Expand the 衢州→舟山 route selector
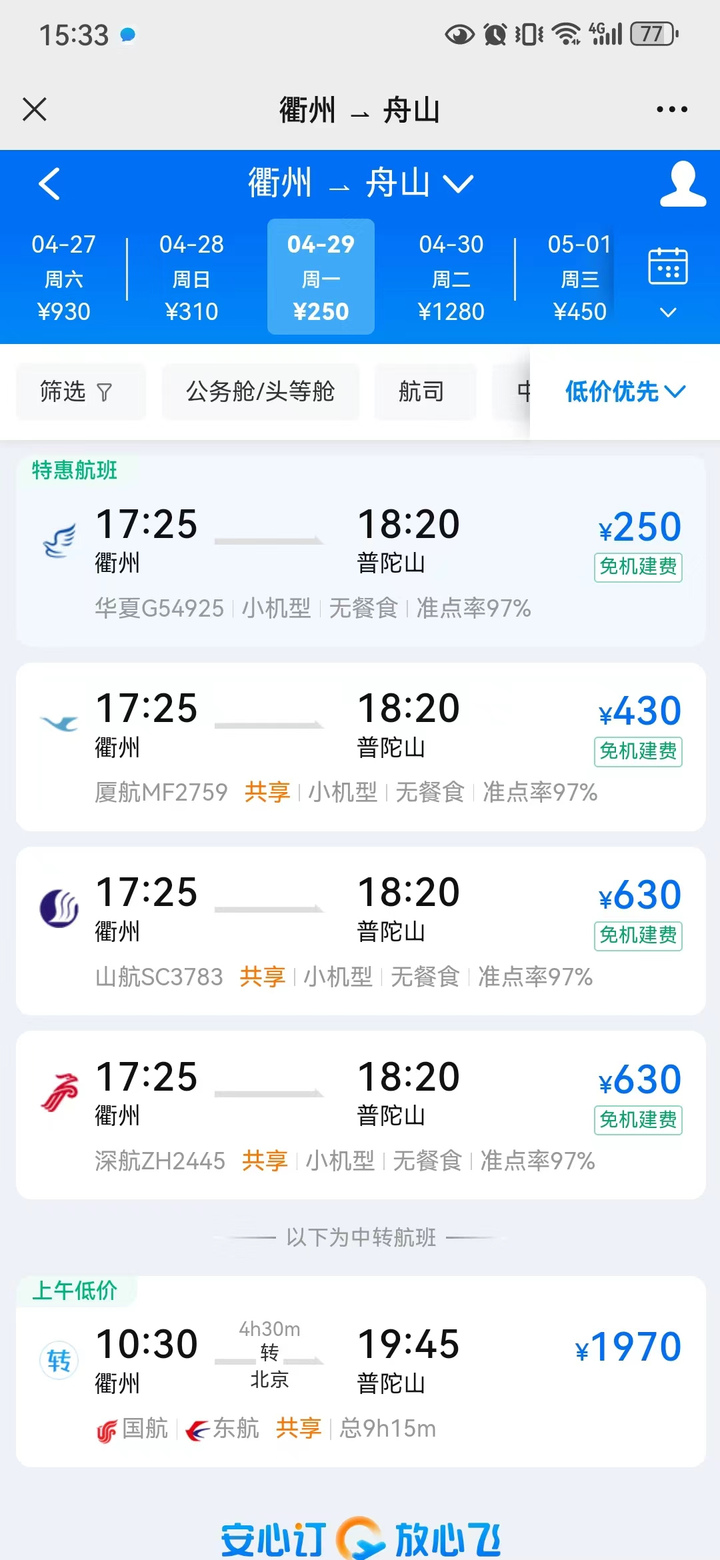720x1560 pixels. point(361,184)
